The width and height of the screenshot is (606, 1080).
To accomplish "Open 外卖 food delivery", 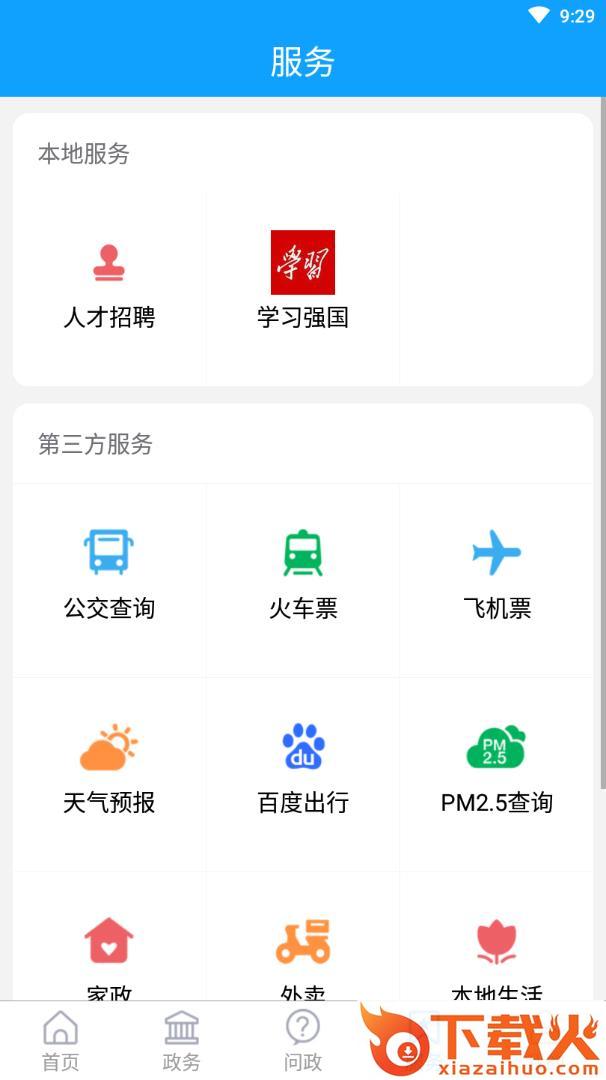I will [x=303, y=950].
